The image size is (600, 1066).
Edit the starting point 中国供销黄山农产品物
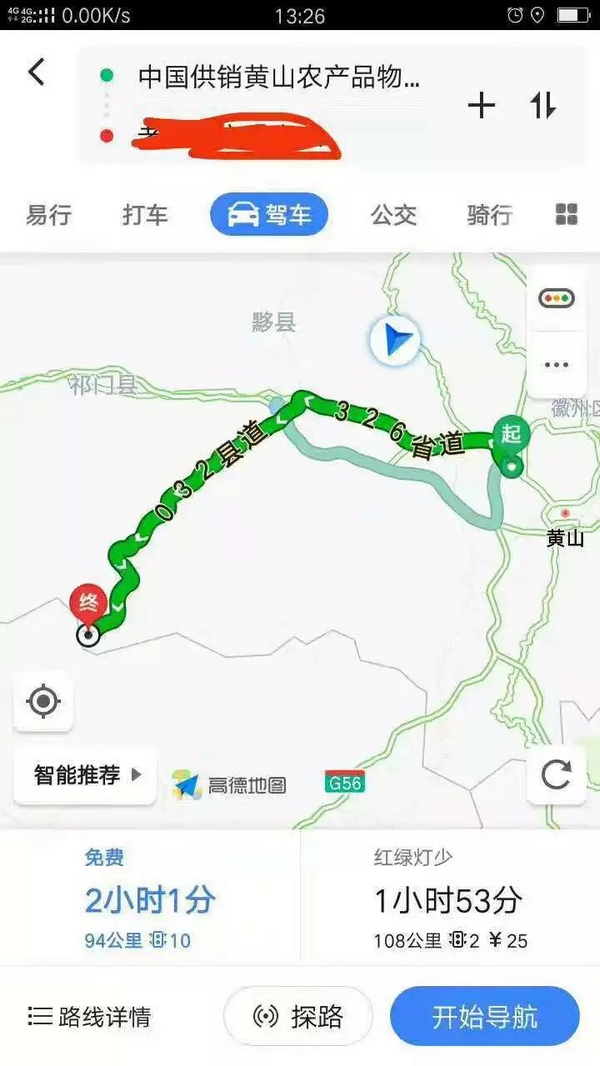[x=279, y=77]
